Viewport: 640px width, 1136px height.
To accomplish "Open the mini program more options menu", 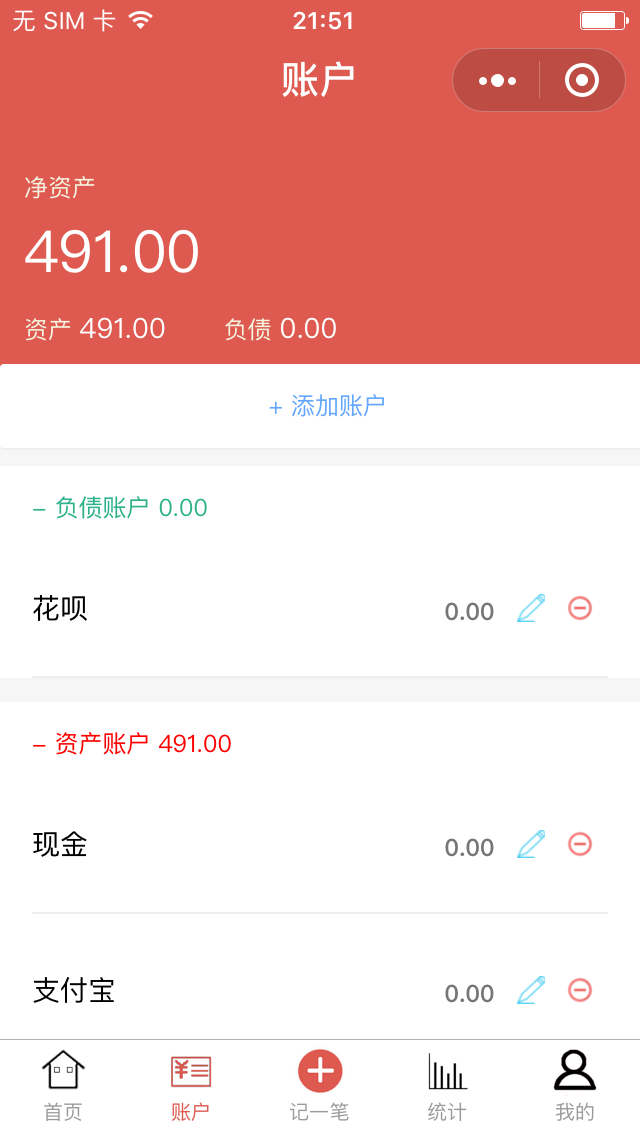I will (x=497, y=80).
